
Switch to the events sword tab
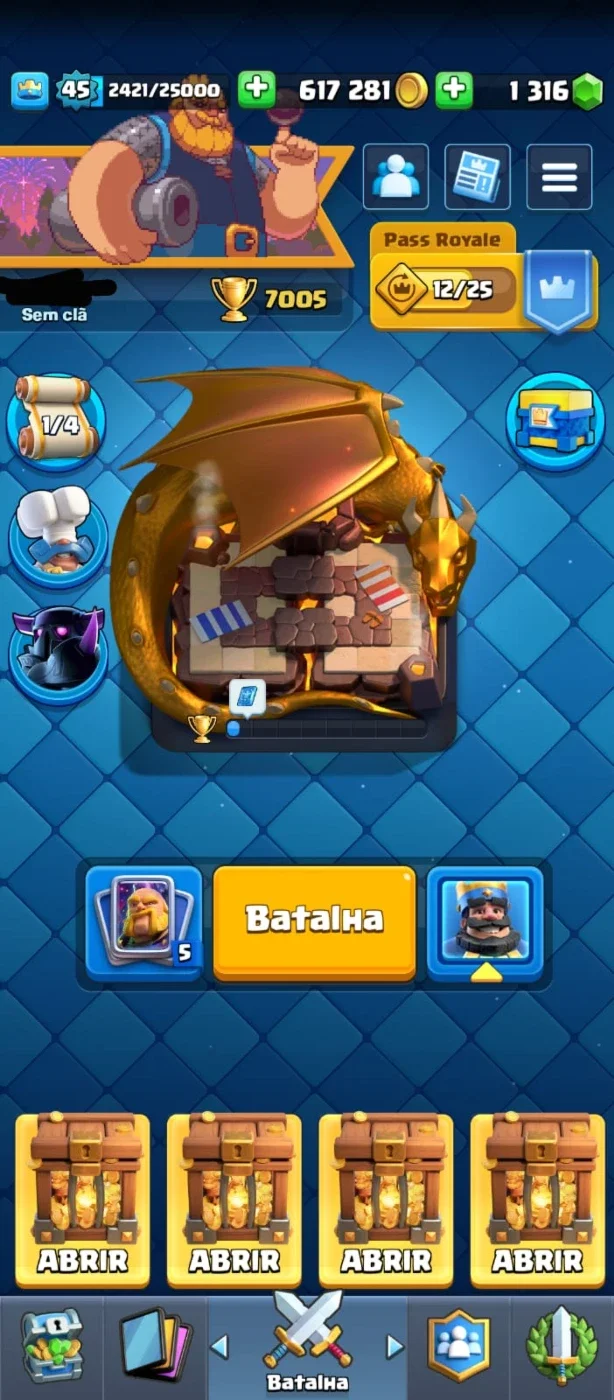click(x=562, y=1346)
